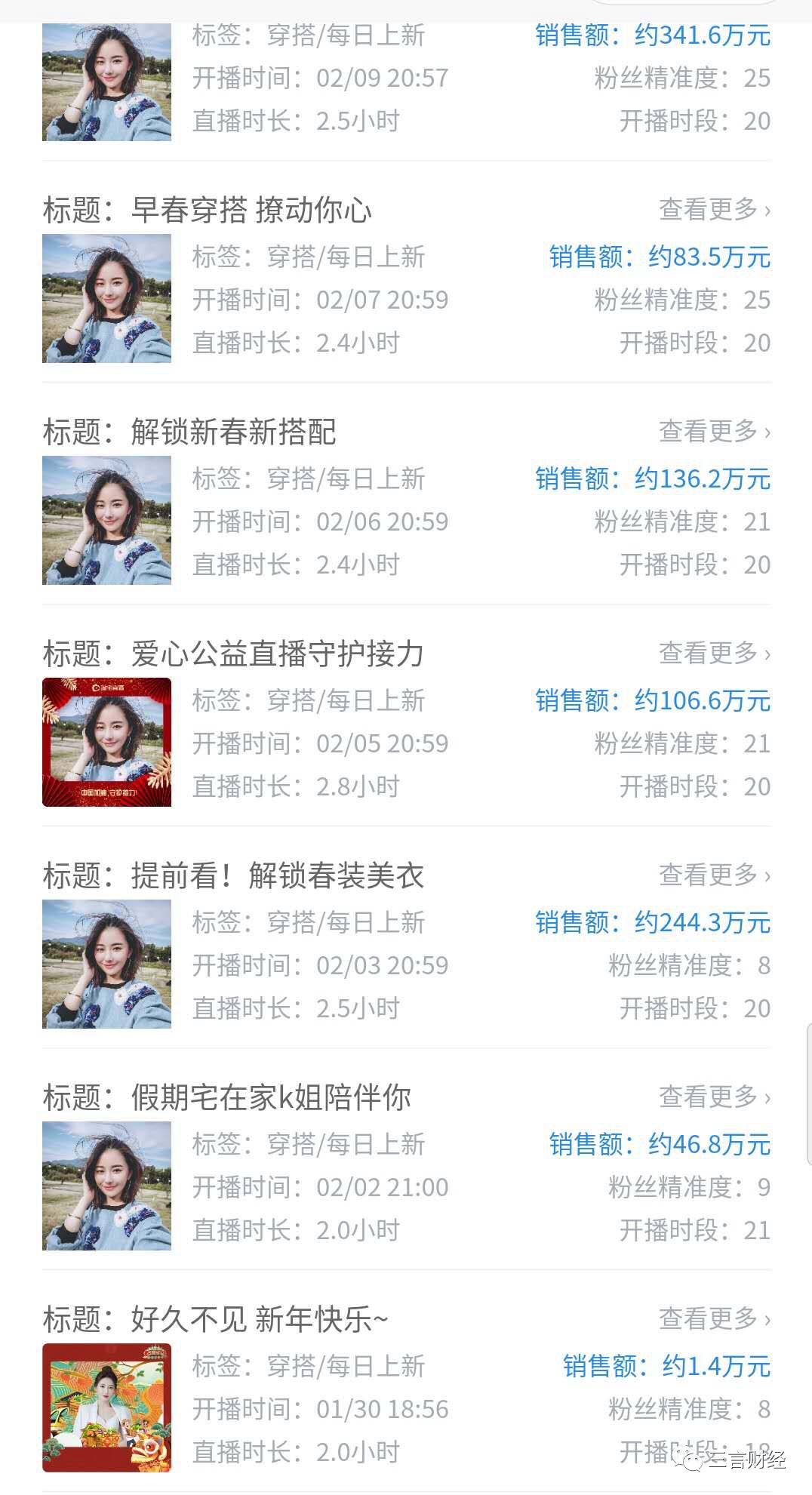Image resolution: width=812 pixels, height=1495 pixels.
Task: Open 查看更多 for 解锁新春新搭配
Action: [714, 432]
